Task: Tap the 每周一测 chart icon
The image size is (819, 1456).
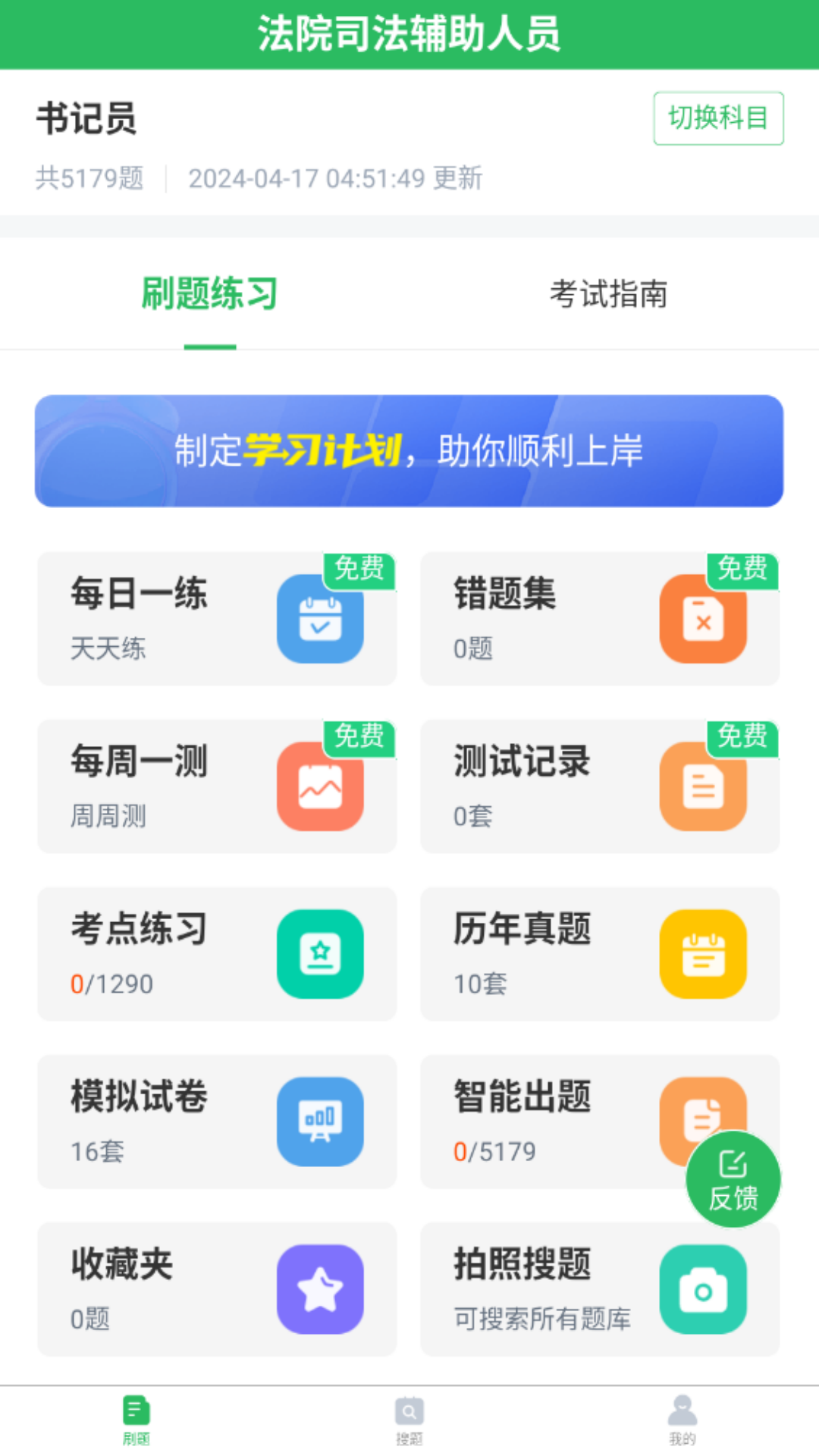Action: (320, 786)
